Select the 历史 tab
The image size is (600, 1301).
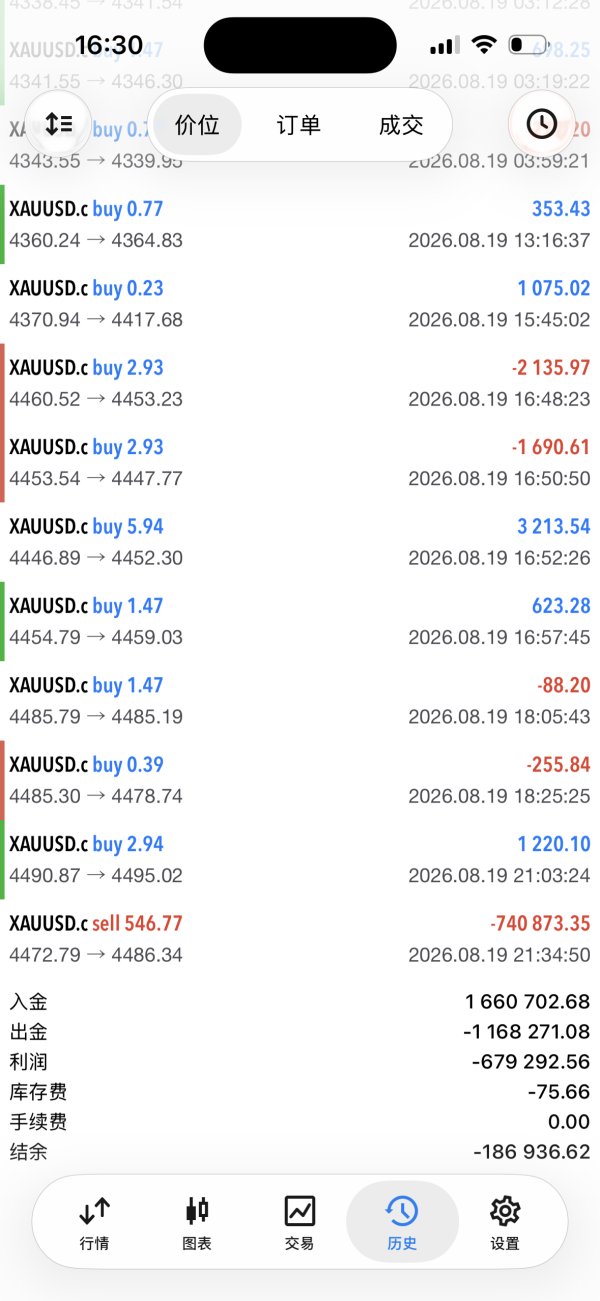[402, 1222]
